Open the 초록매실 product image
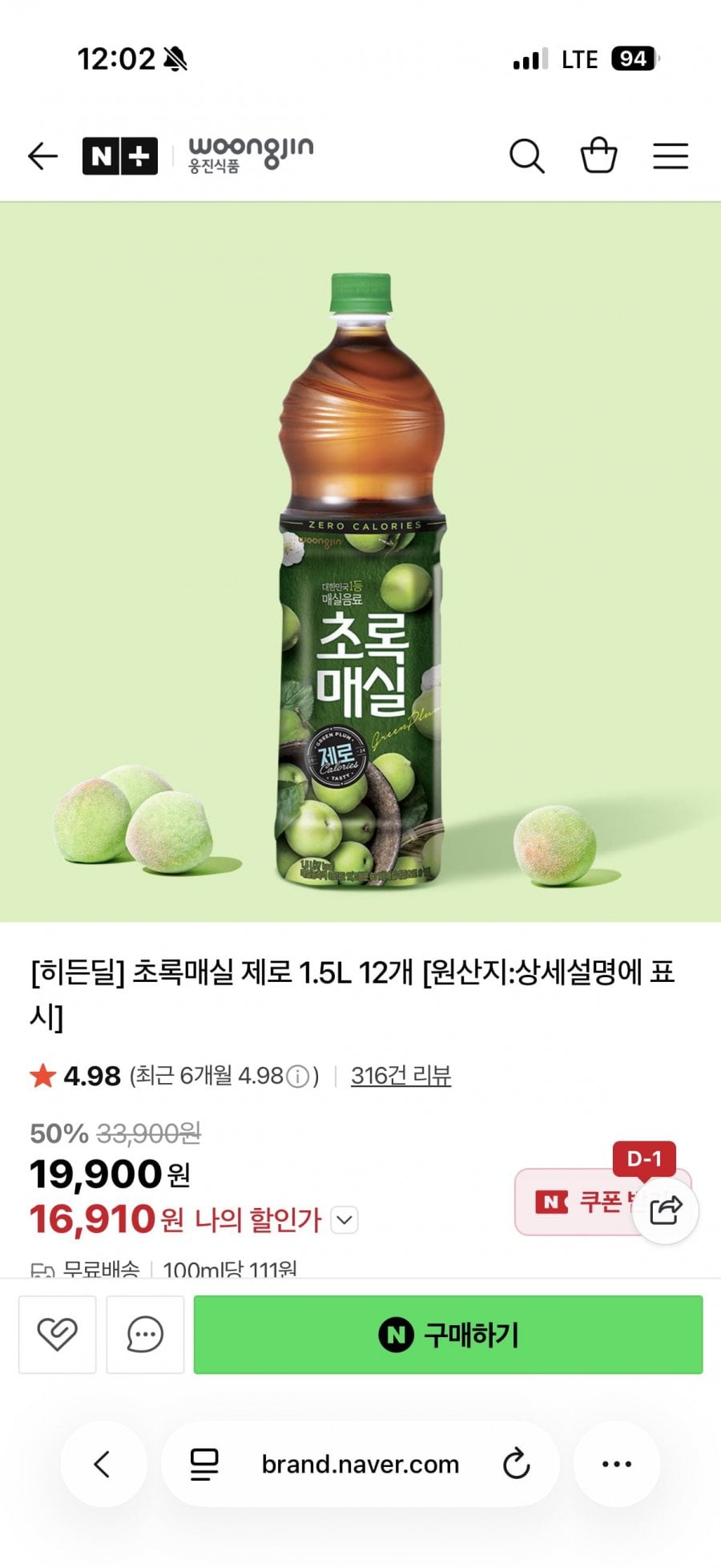This screenshot has height=1568, width=721. (x=360, y=561)
